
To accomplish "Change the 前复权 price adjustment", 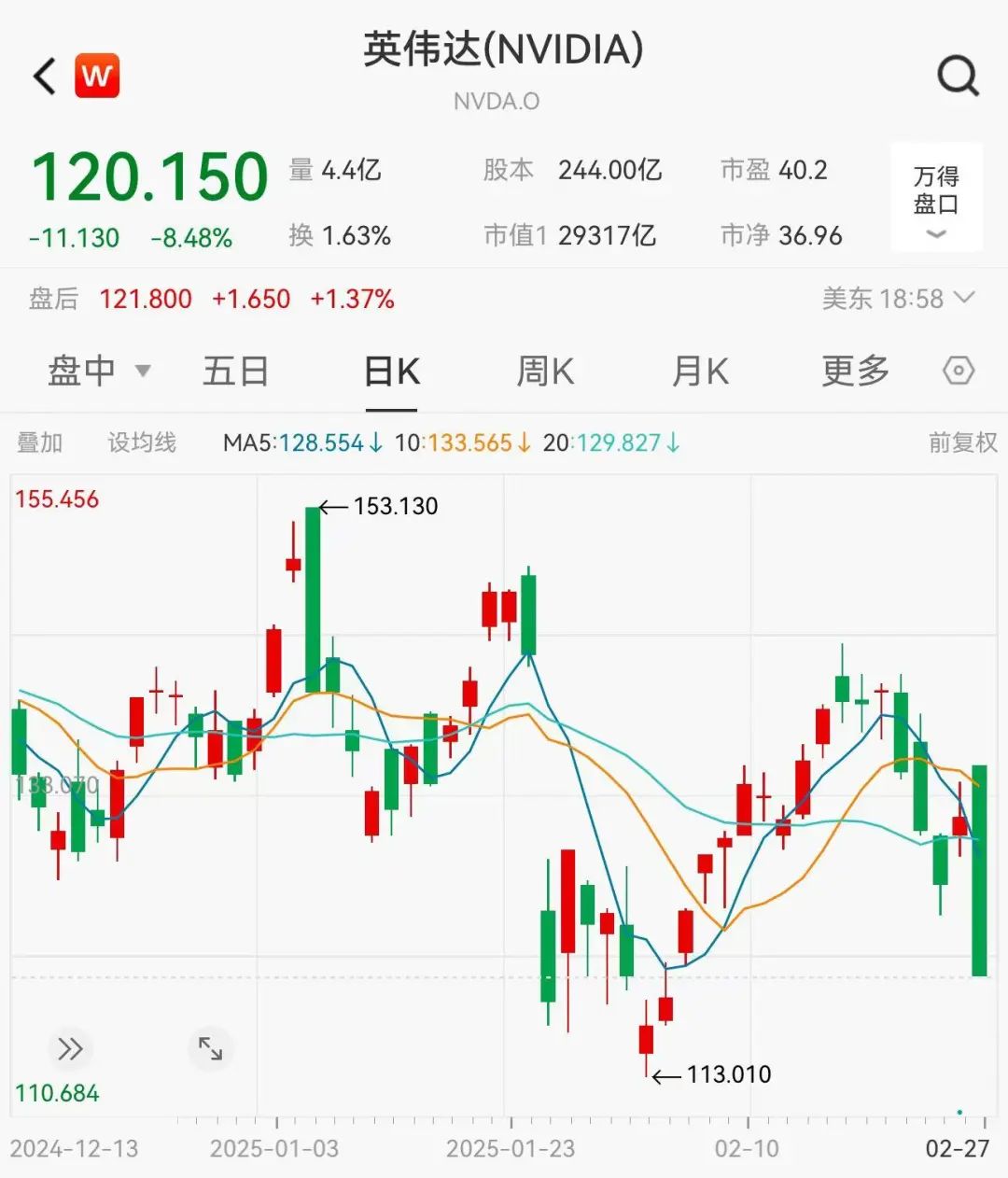I will tap(962, 442).
